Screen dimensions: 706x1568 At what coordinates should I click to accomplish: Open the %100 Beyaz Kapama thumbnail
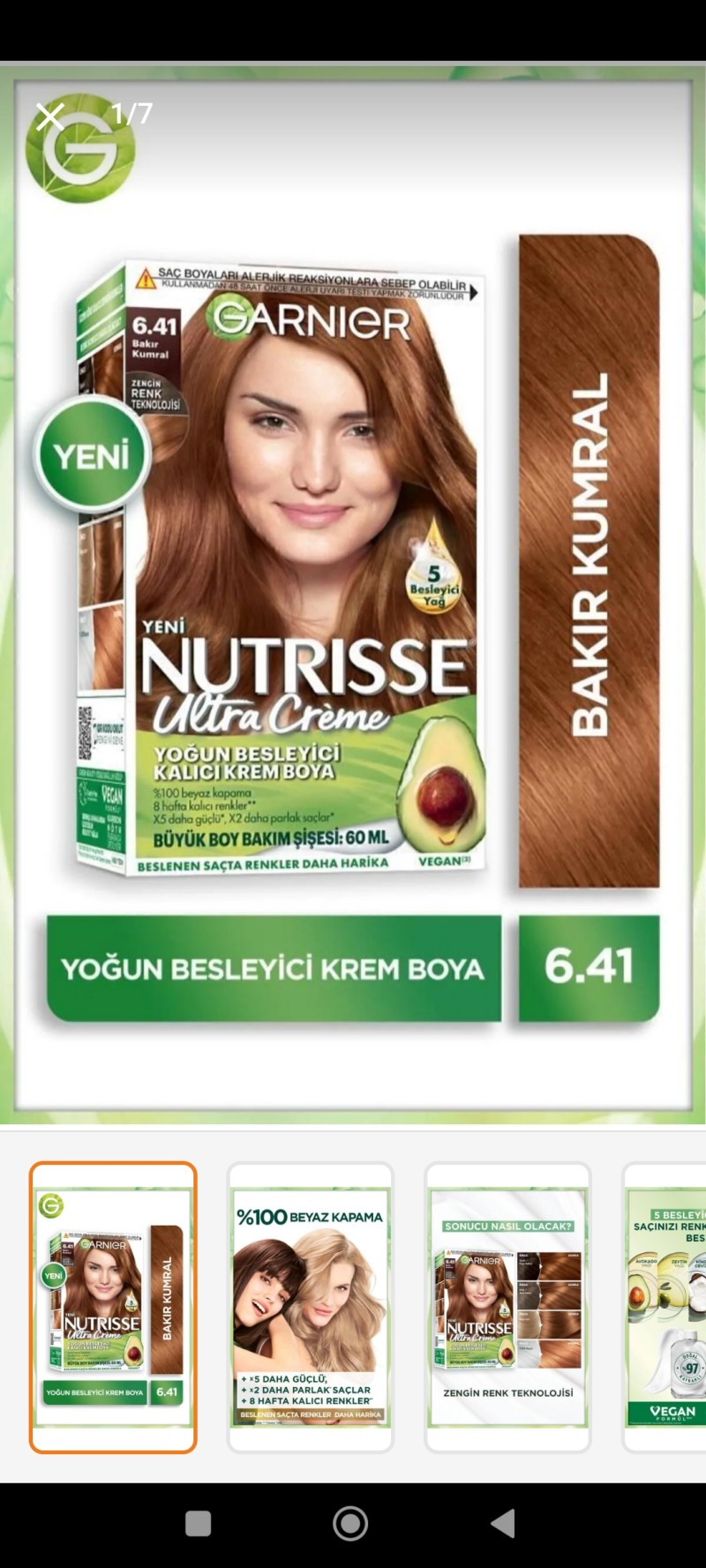311,1307
